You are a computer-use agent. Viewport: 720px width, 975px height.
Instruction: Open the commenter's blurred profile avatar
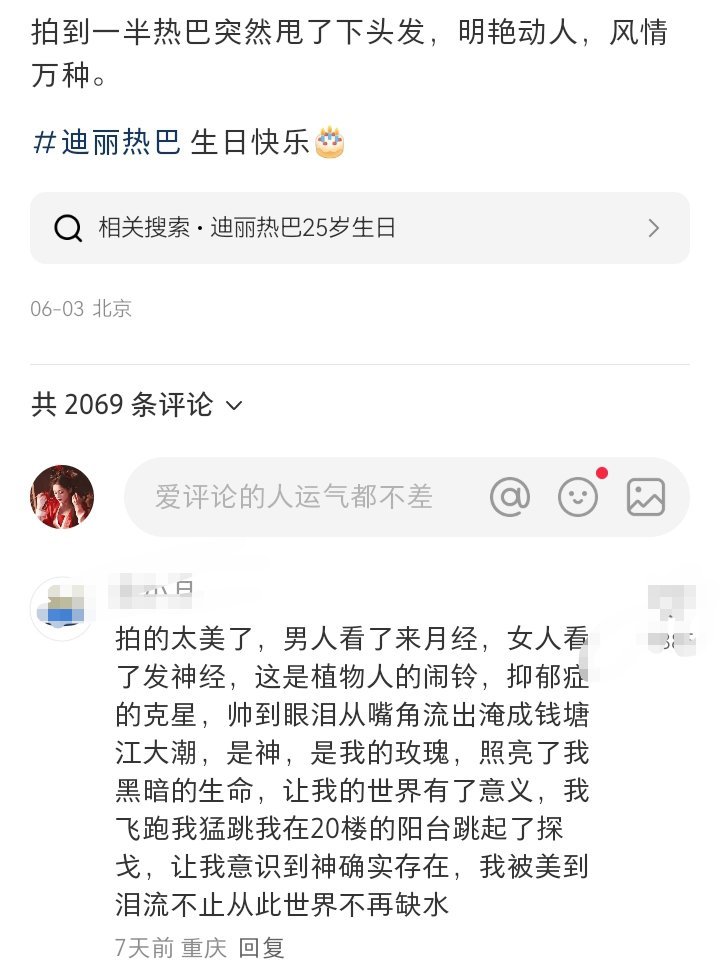pyautogui.click(x=62, y=608)
